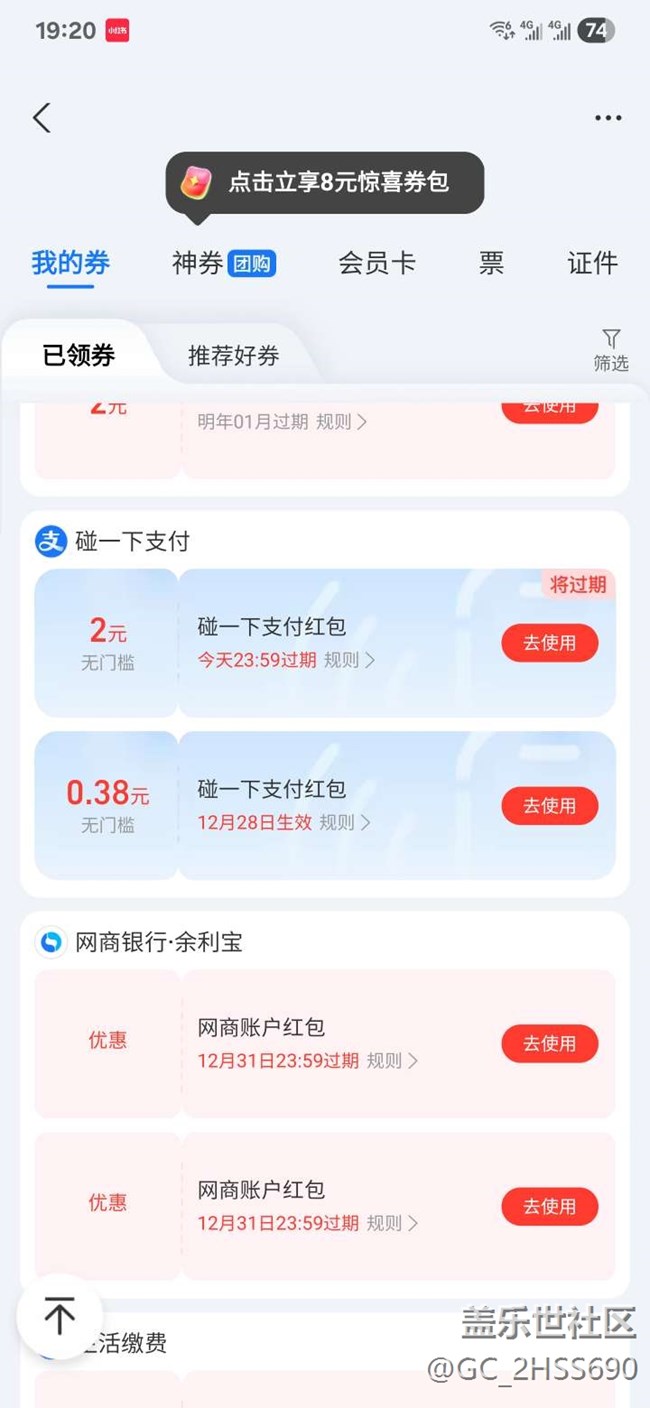Select the 推荐好券 sub-tab
Image resolution: width=650 pixels, height=1408 pixels.
click(234, 355)
